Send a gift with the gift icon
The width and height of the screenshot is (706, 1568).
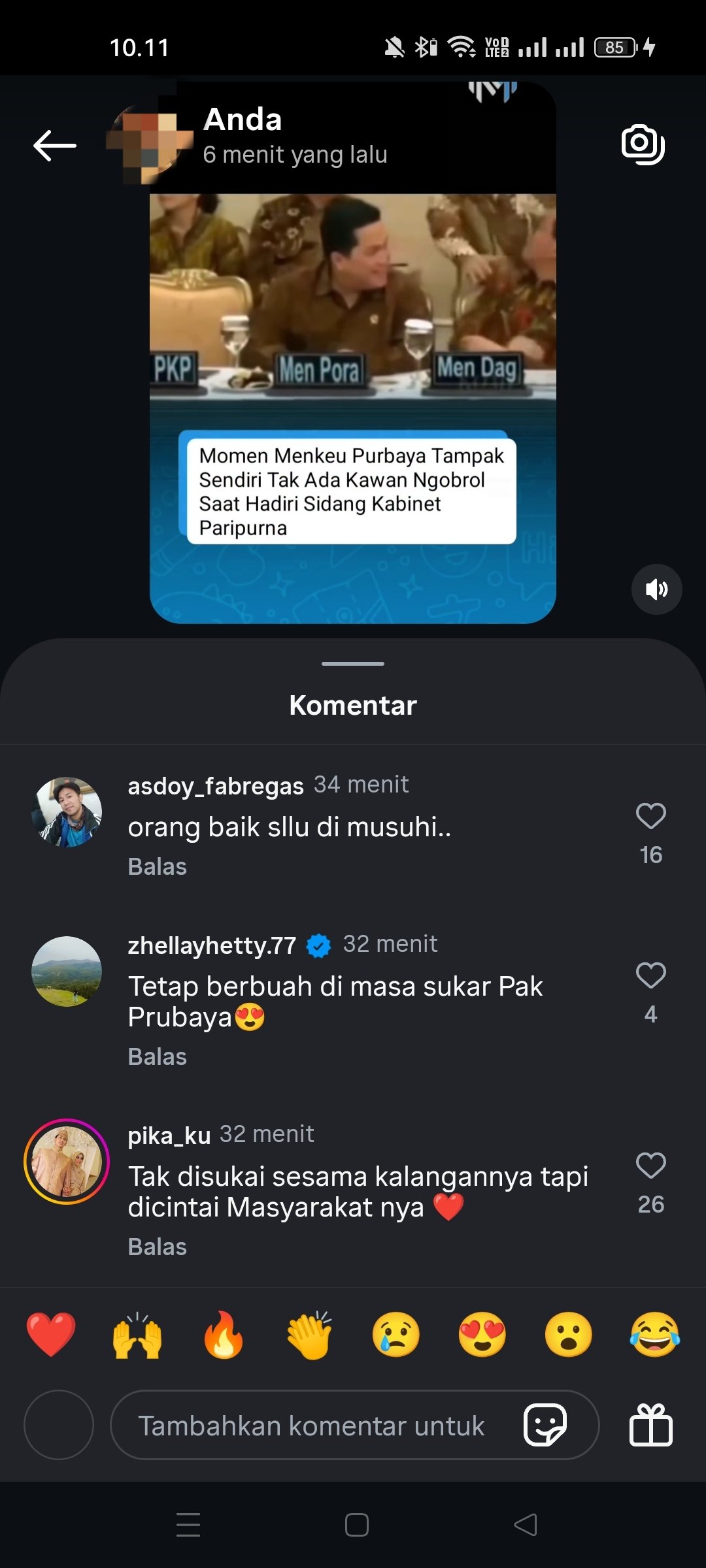coord(650,1425)
